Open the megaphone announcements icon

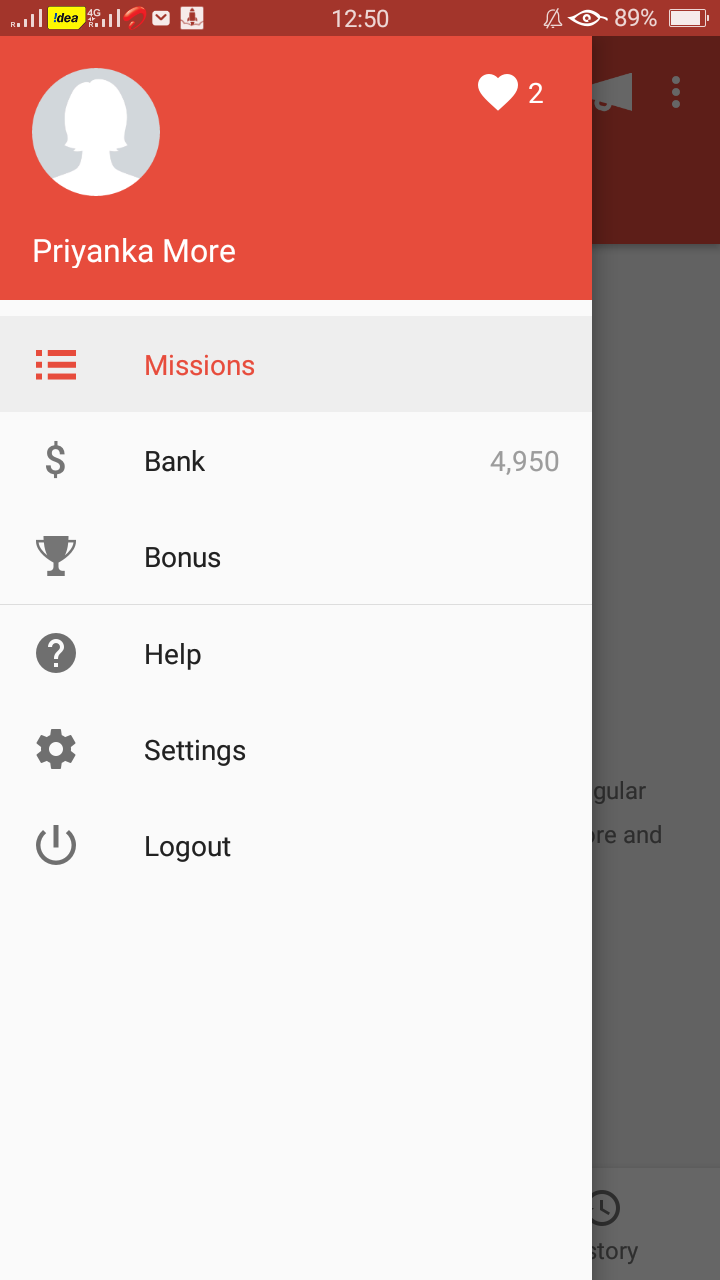[x=613, y=93]
